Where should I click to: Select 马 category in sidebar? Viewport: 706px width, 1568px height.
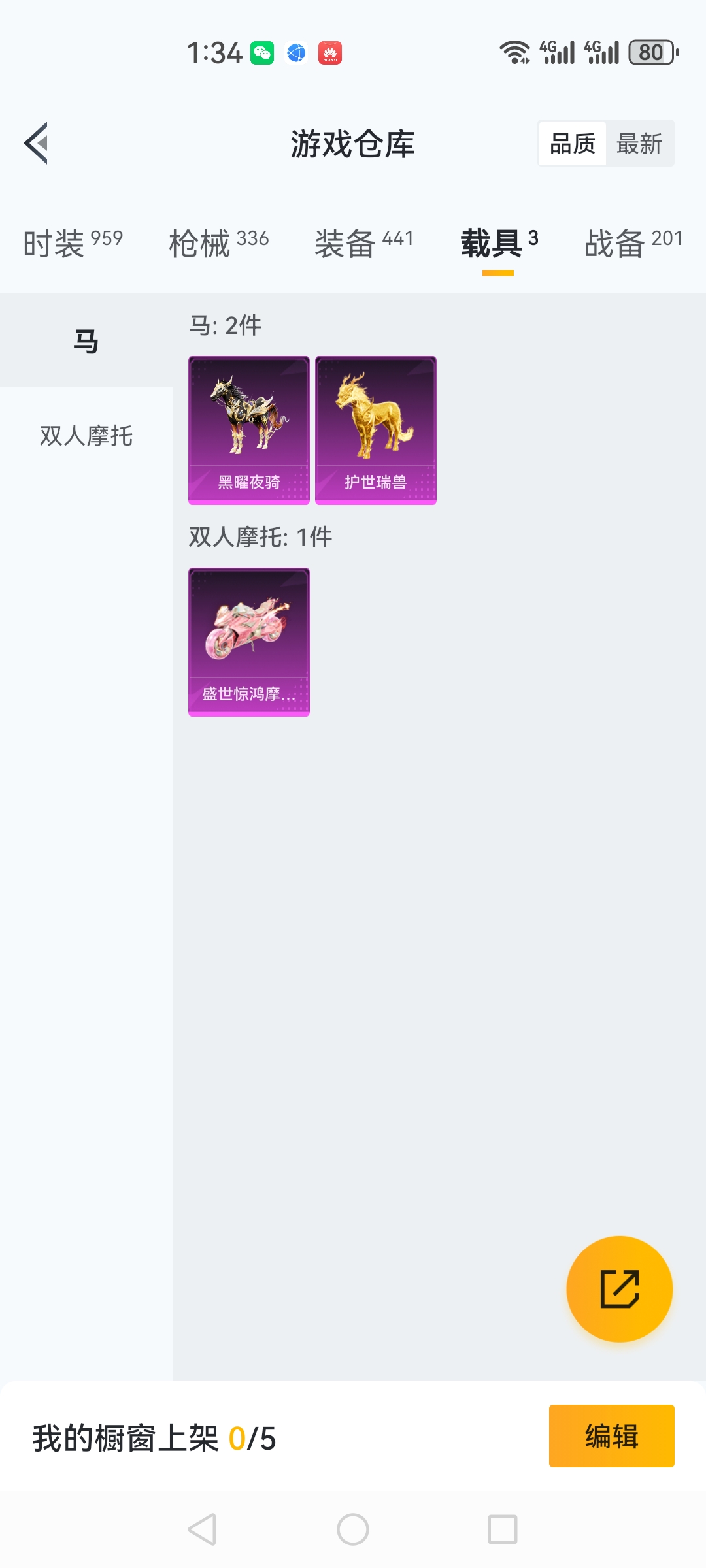point(86,341)
